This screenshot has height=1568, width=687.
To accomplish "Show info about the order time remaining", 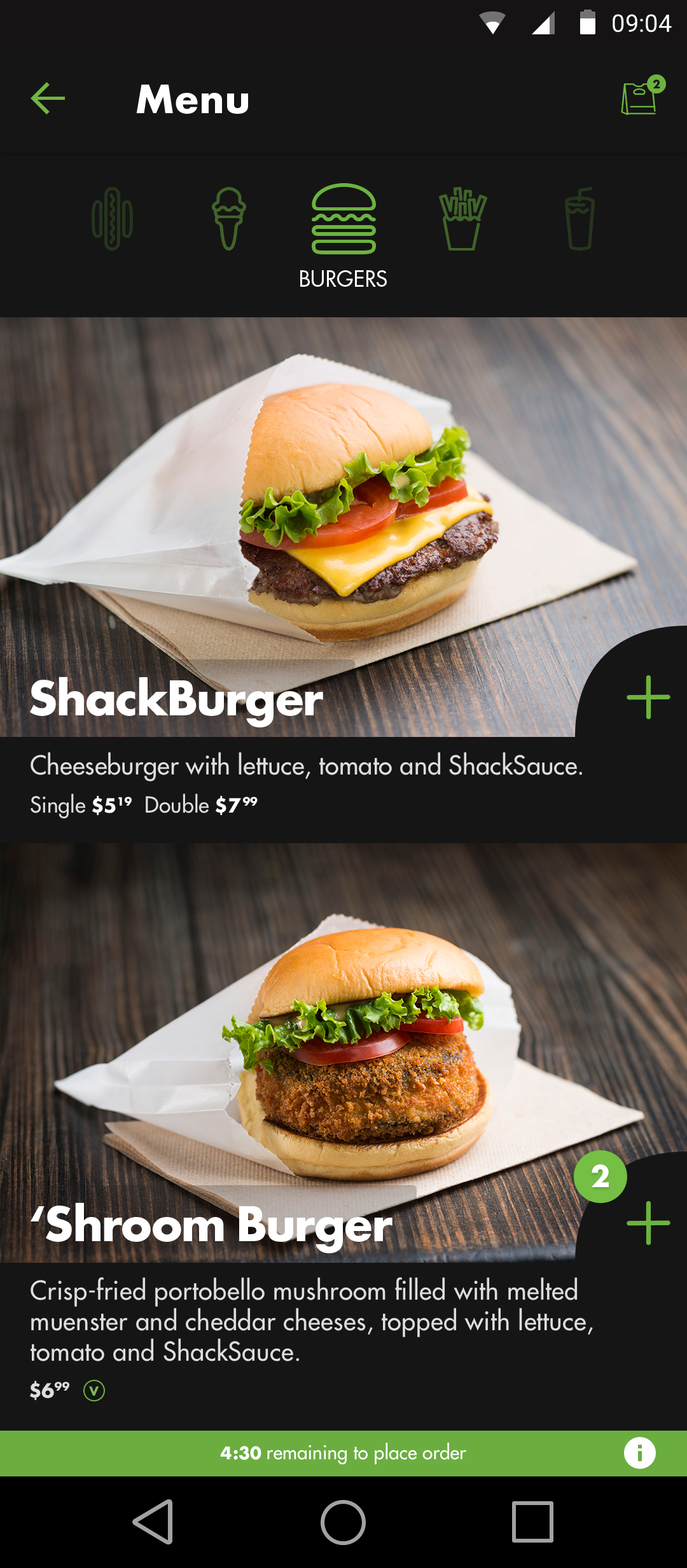I will click(639, 1453).
